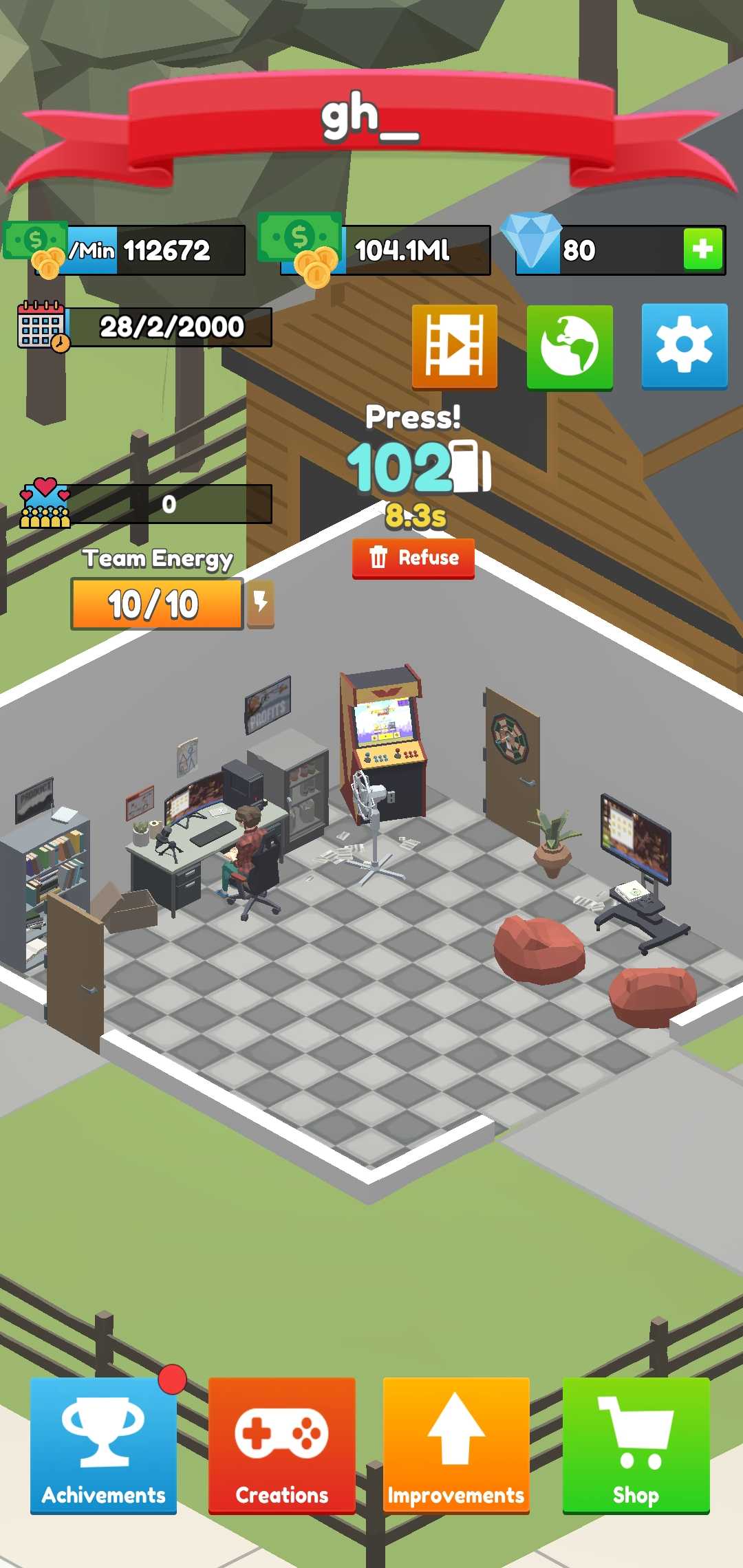Screen dimensions: 743x1568
Task: Open the green globe world map
Action: (x=569, y=347)
